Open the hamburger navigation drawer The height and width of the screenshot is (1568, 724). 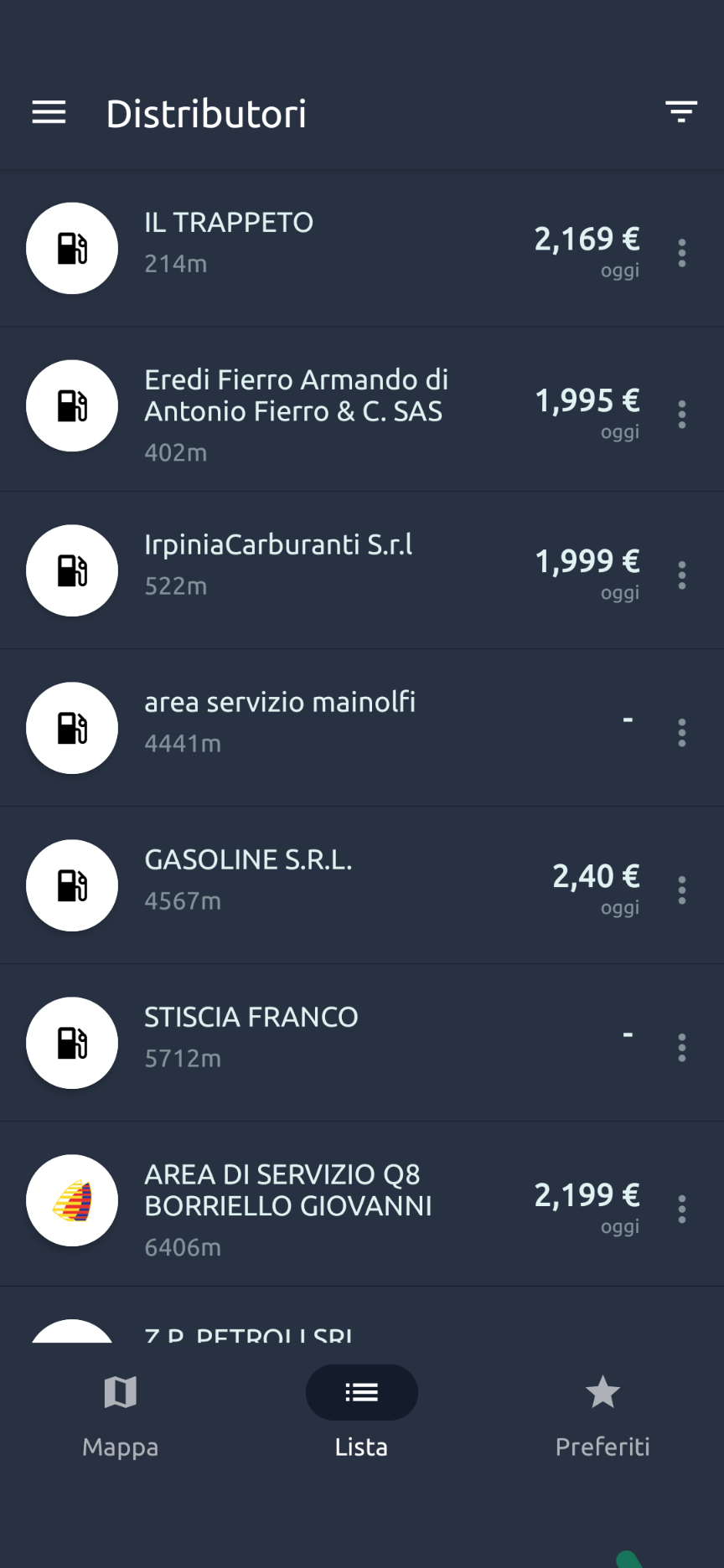49,112
